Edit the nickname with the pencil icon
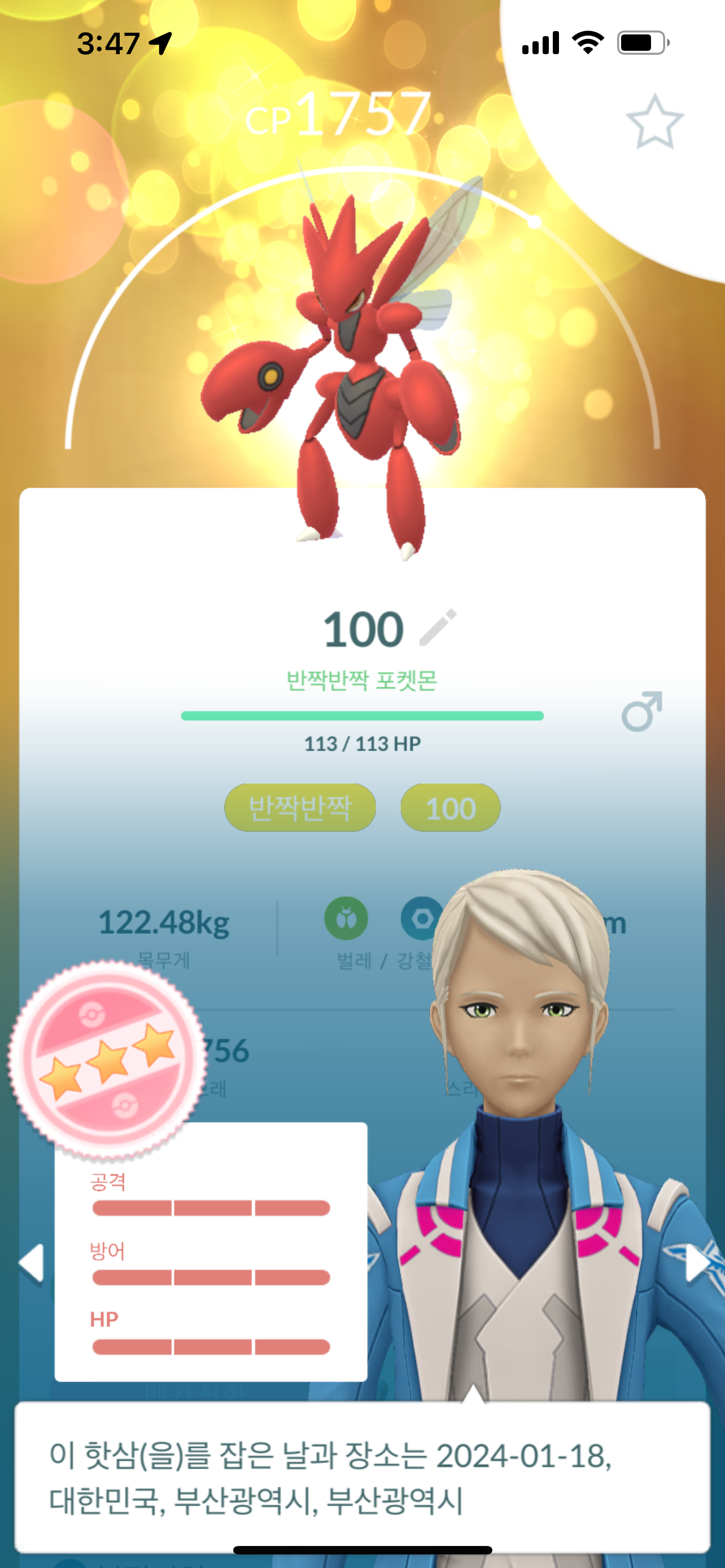Screen dimensions: 725x1568 [x=438, y=627]
